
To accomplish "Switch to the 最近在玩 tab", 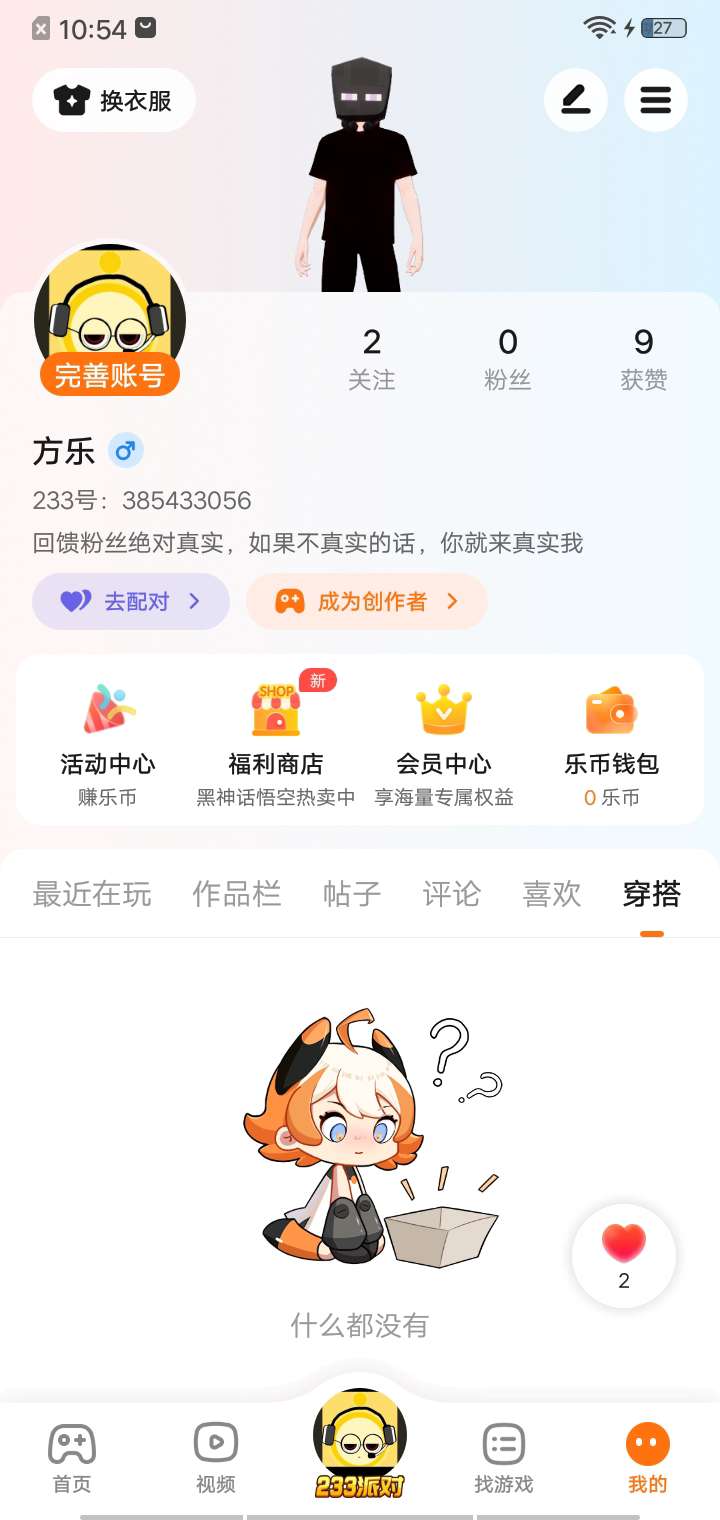I will pos(92,893).
